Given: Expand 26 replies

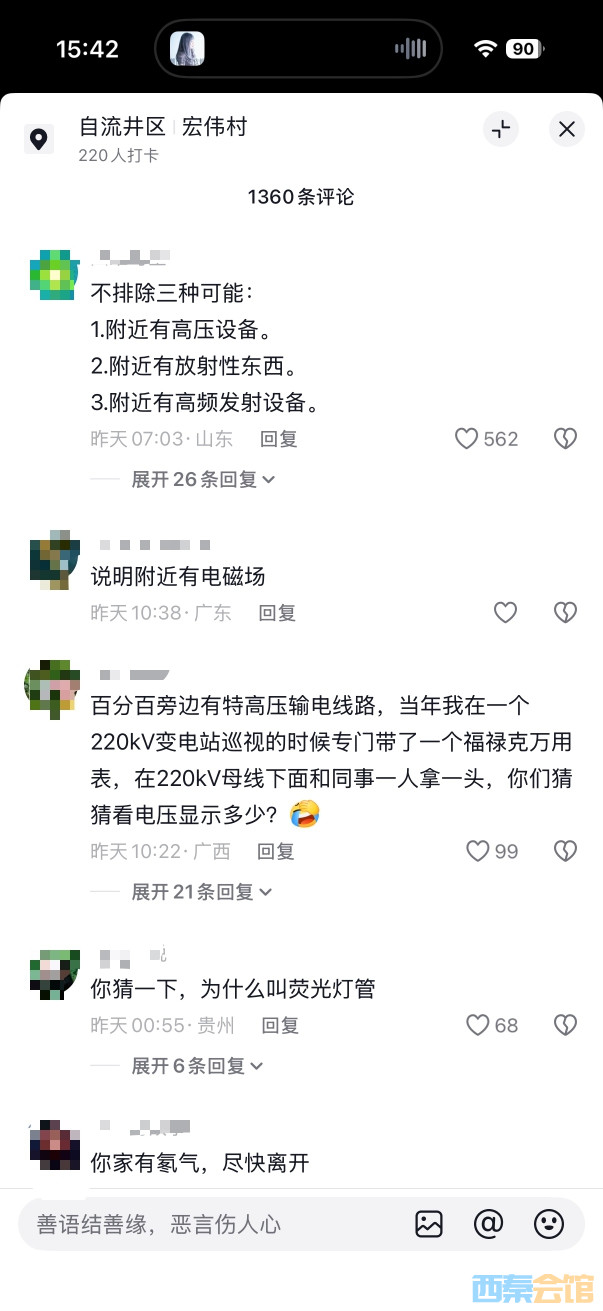Looking at the screenshot, I should click(203, 479).
